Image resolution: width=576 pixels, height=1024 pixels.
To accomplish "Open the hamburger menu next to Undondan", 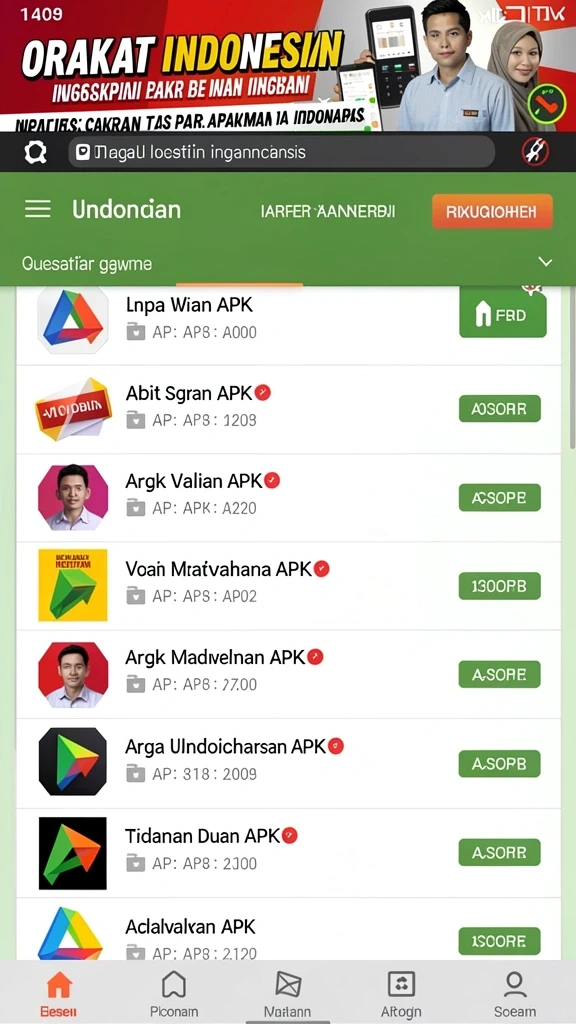I will click(38, 209).
